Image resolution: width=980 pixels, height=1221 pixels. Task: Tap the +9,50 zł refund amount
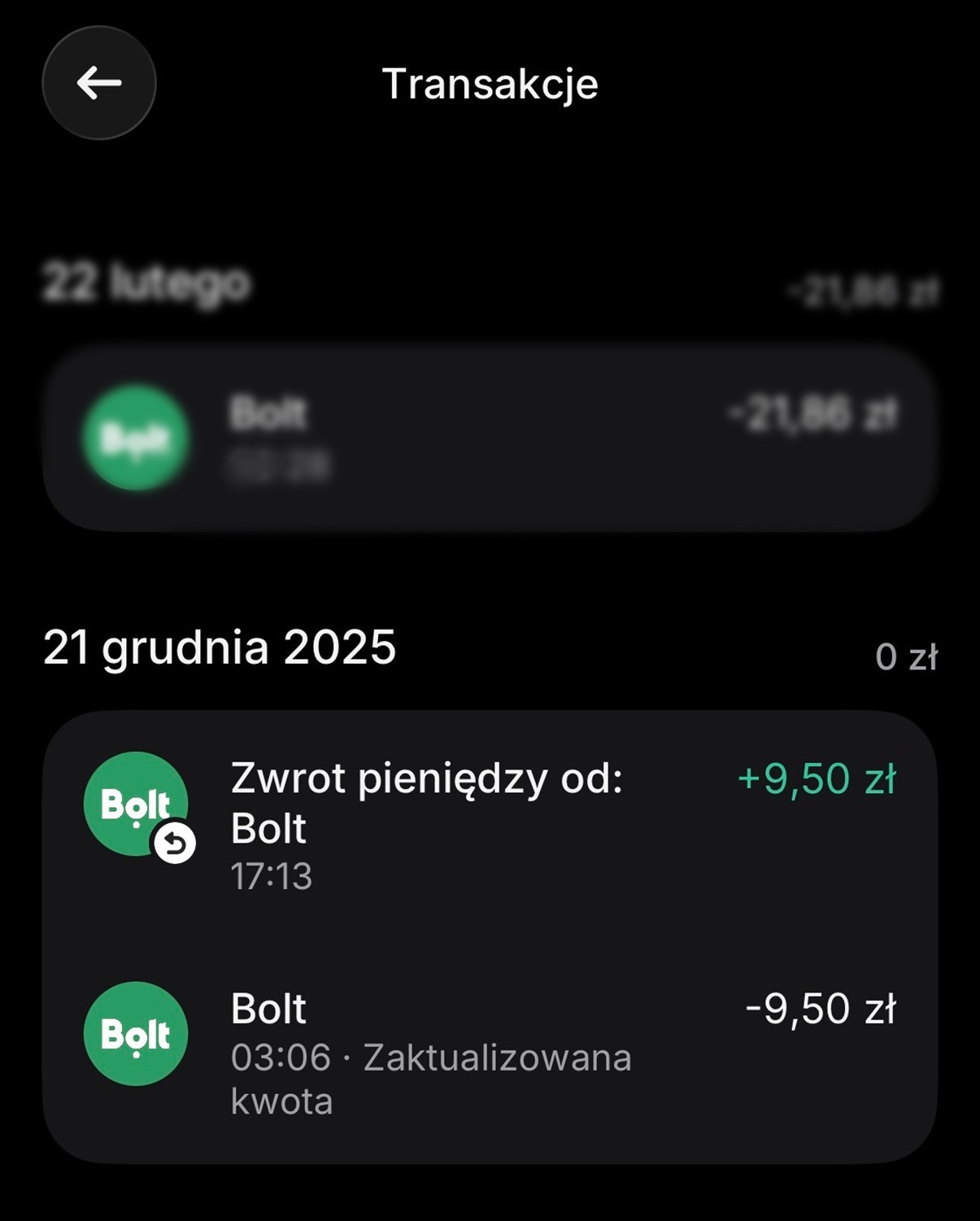(817, 779)
